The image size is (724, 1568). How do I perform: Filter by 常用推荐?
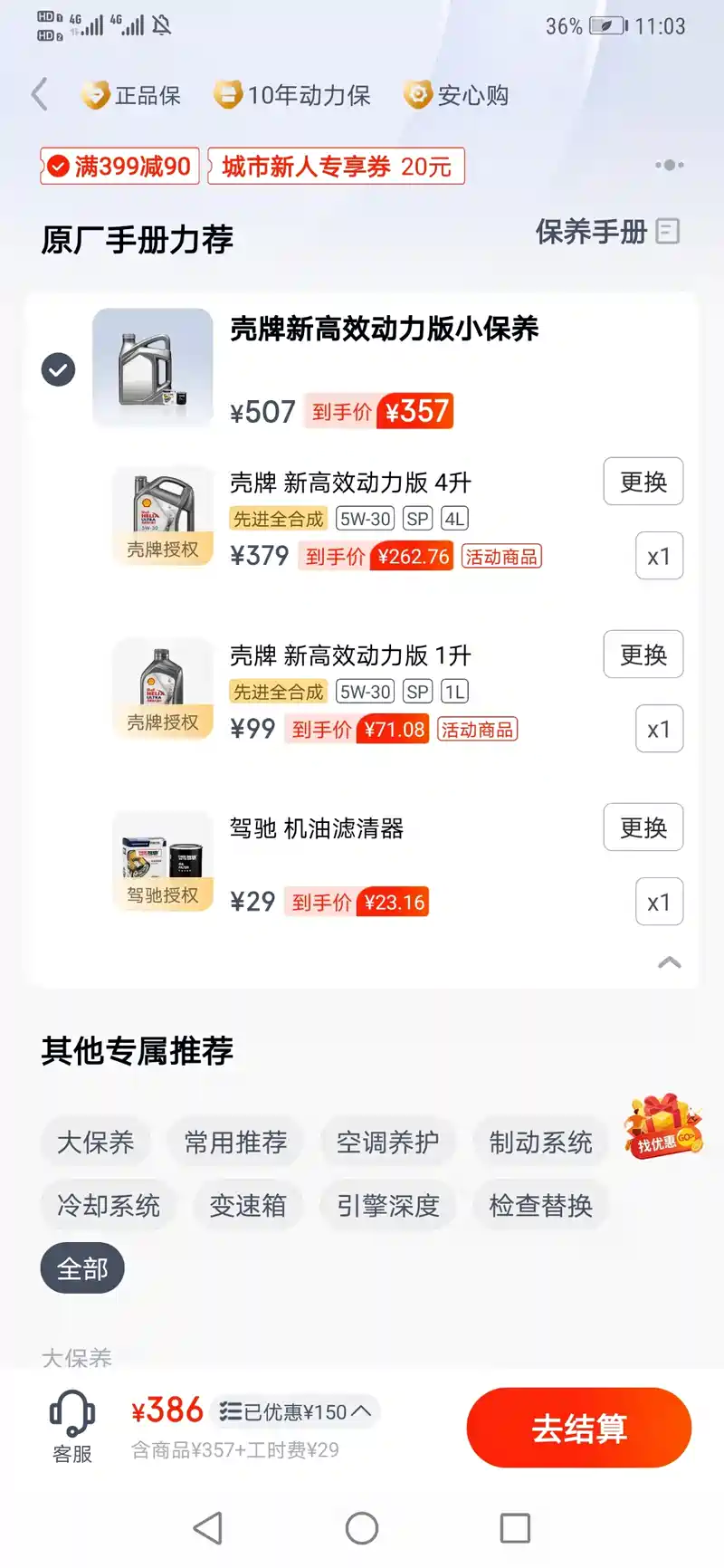click(x=235, y=1143)
